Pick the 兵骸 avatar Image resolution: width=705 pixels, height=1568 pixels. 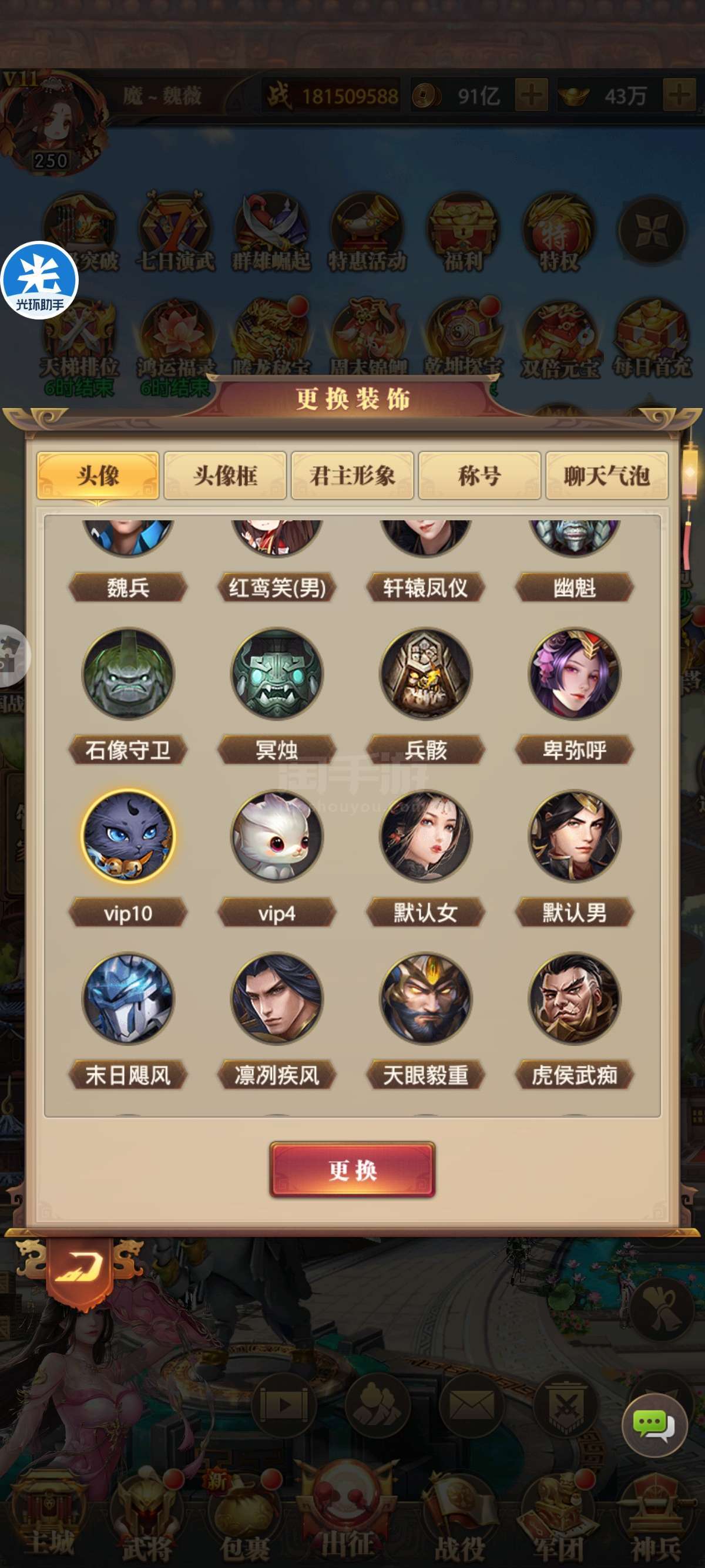[425, 674]
